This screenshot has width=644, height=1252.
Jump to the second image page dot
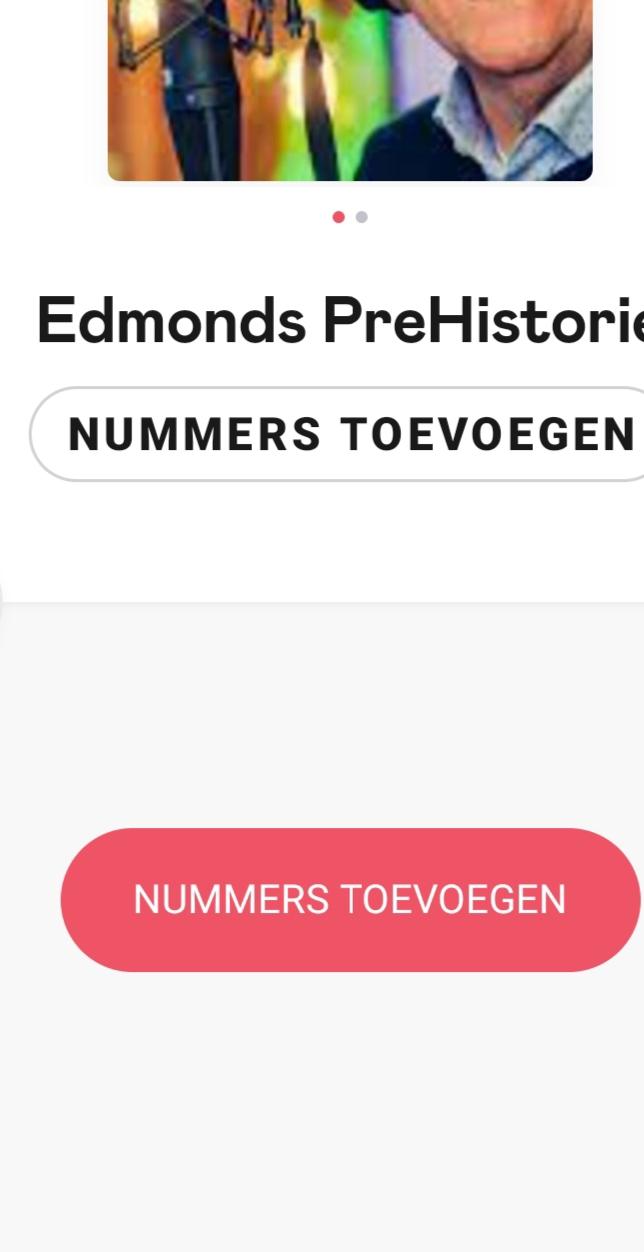[x=362, y=217]
